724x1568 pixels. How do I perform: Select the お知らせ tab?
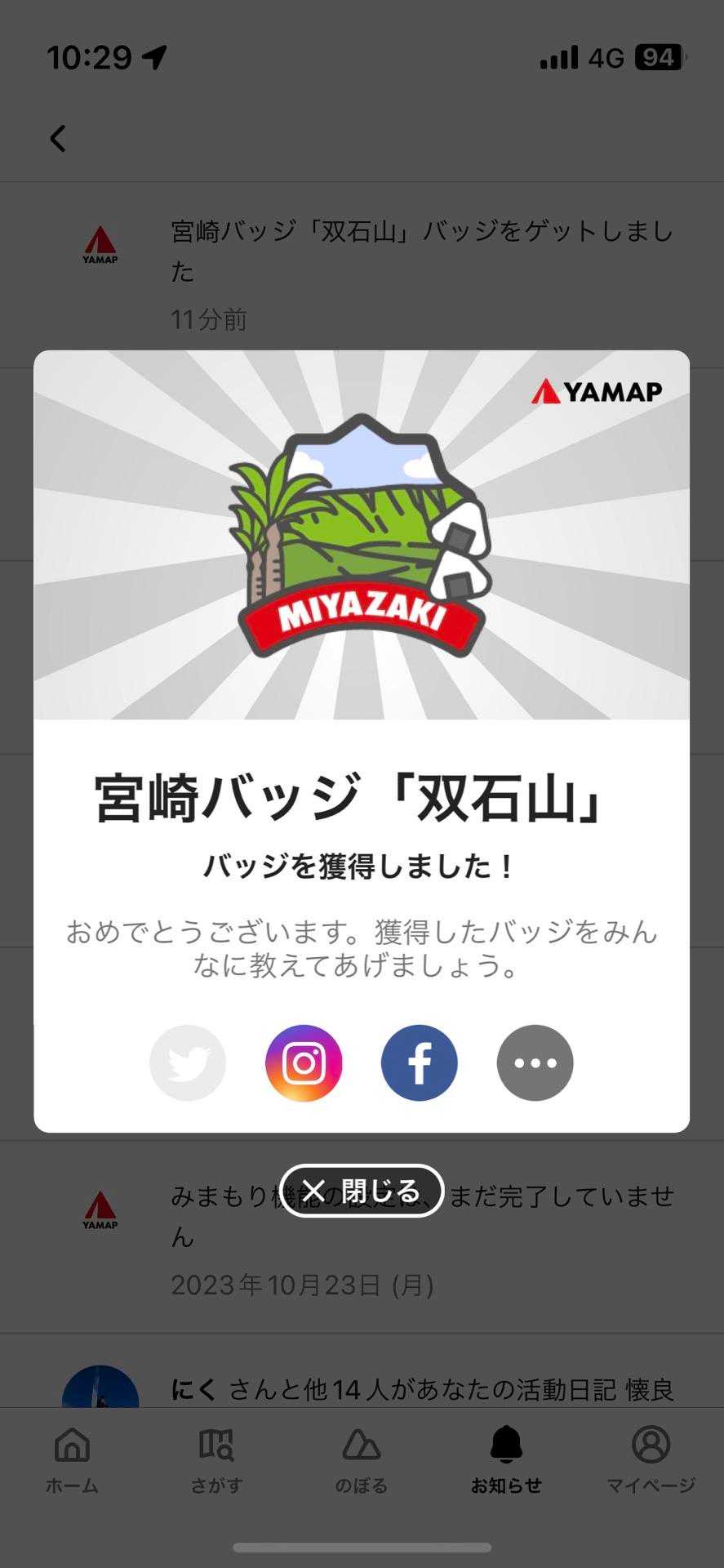point(506,1460)
